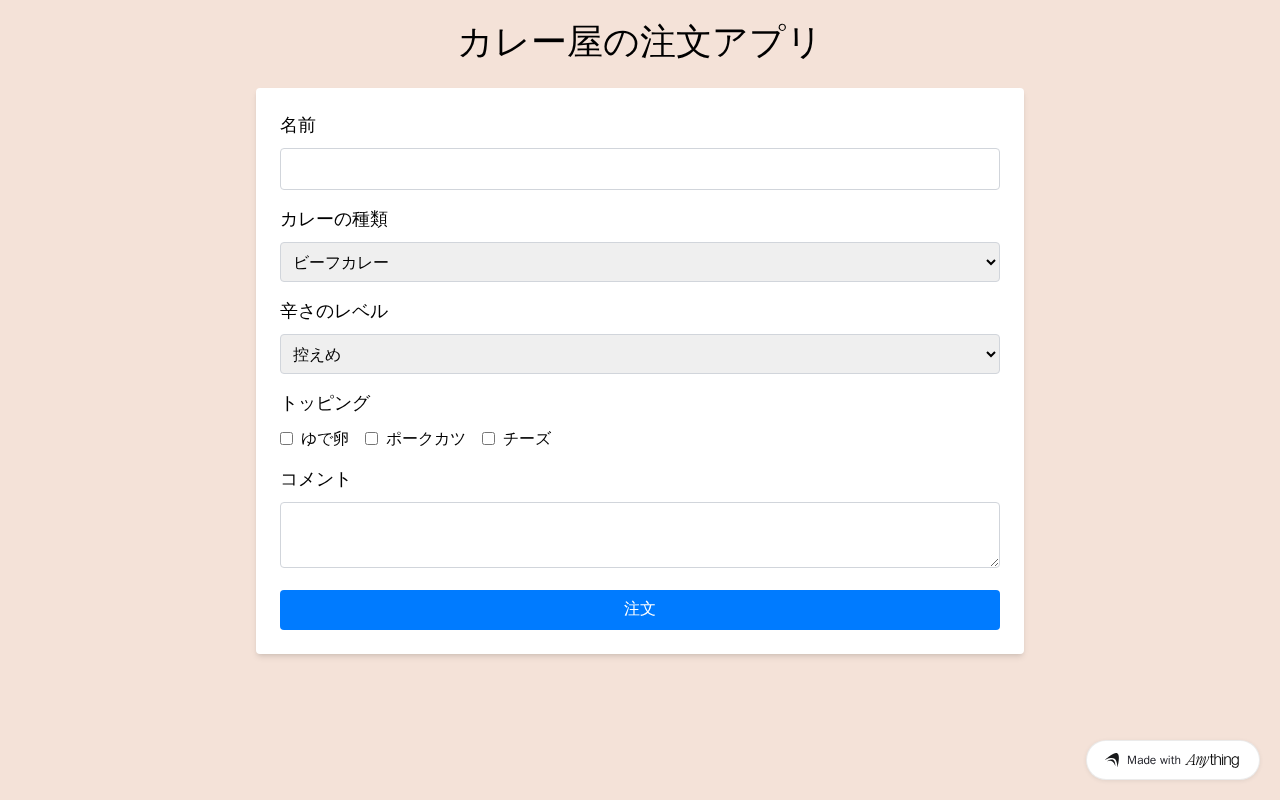Expand the 辛さのレベル dropdown
The width and height of the screenshot is (1280, 800).
point(640,354)
